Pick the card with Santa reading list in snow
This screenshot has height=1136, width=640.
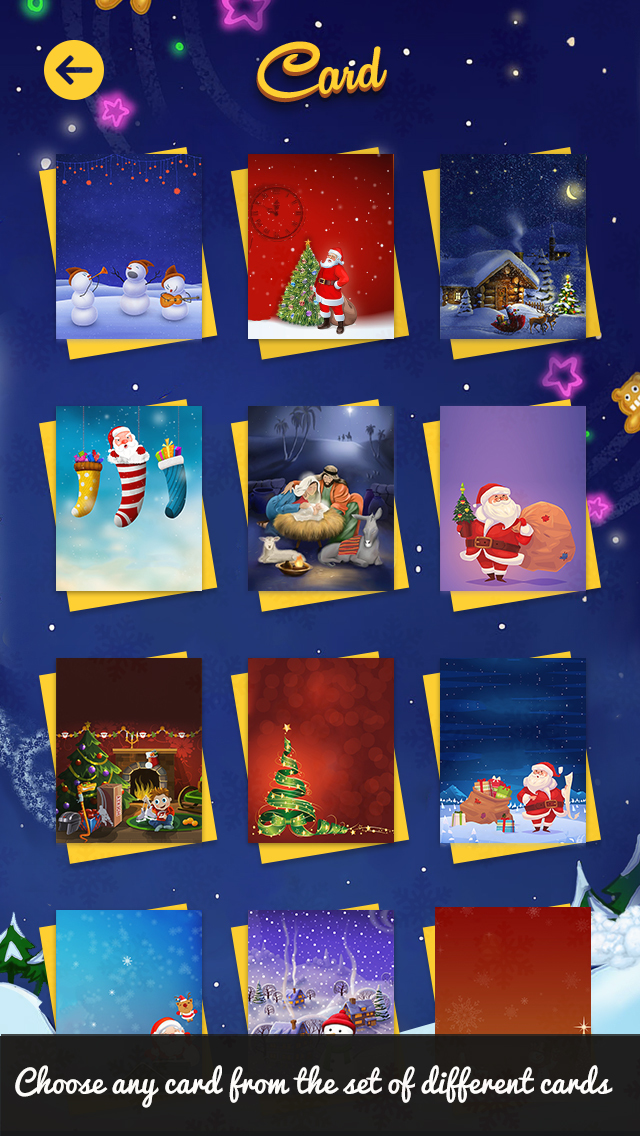coord(513,751)
